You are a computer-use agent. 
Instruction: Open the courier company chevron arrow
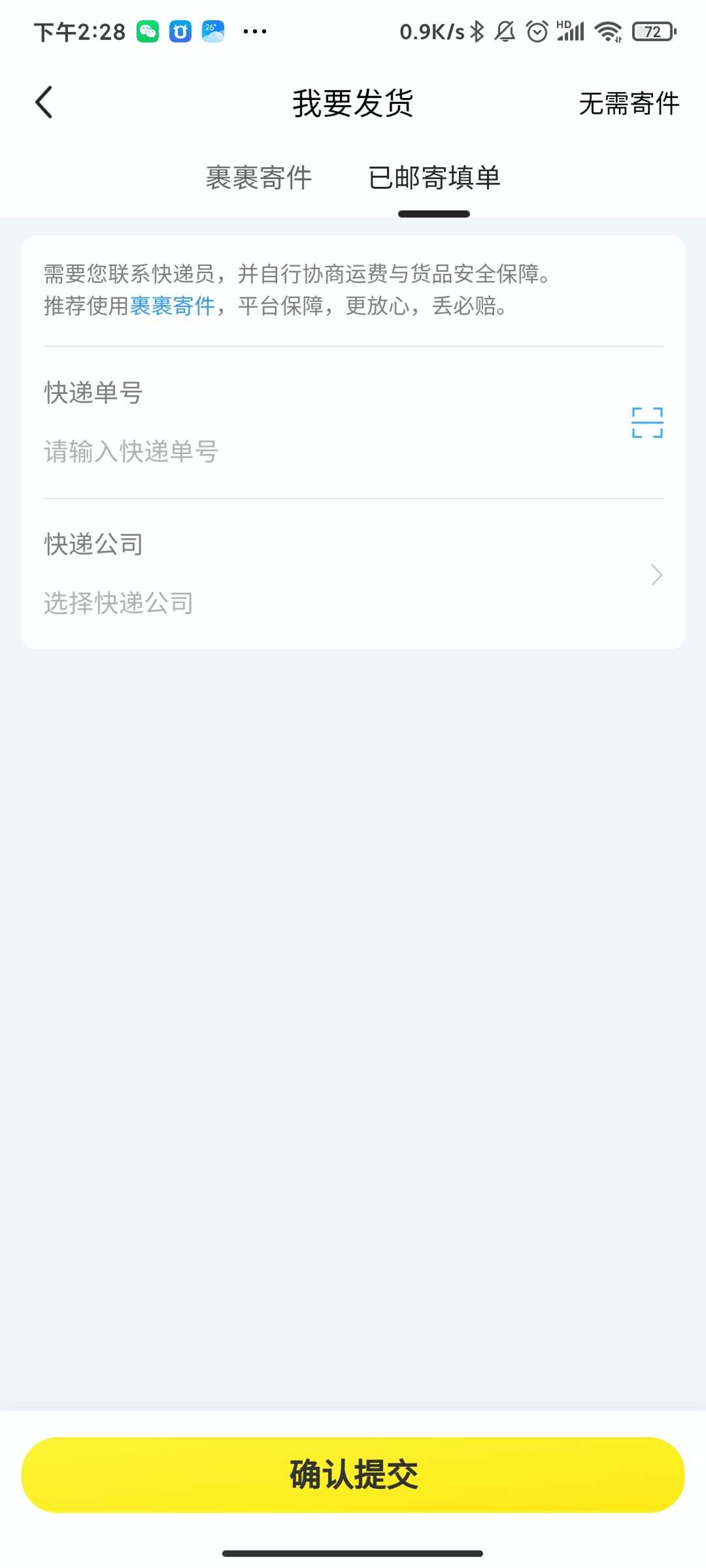656,575
